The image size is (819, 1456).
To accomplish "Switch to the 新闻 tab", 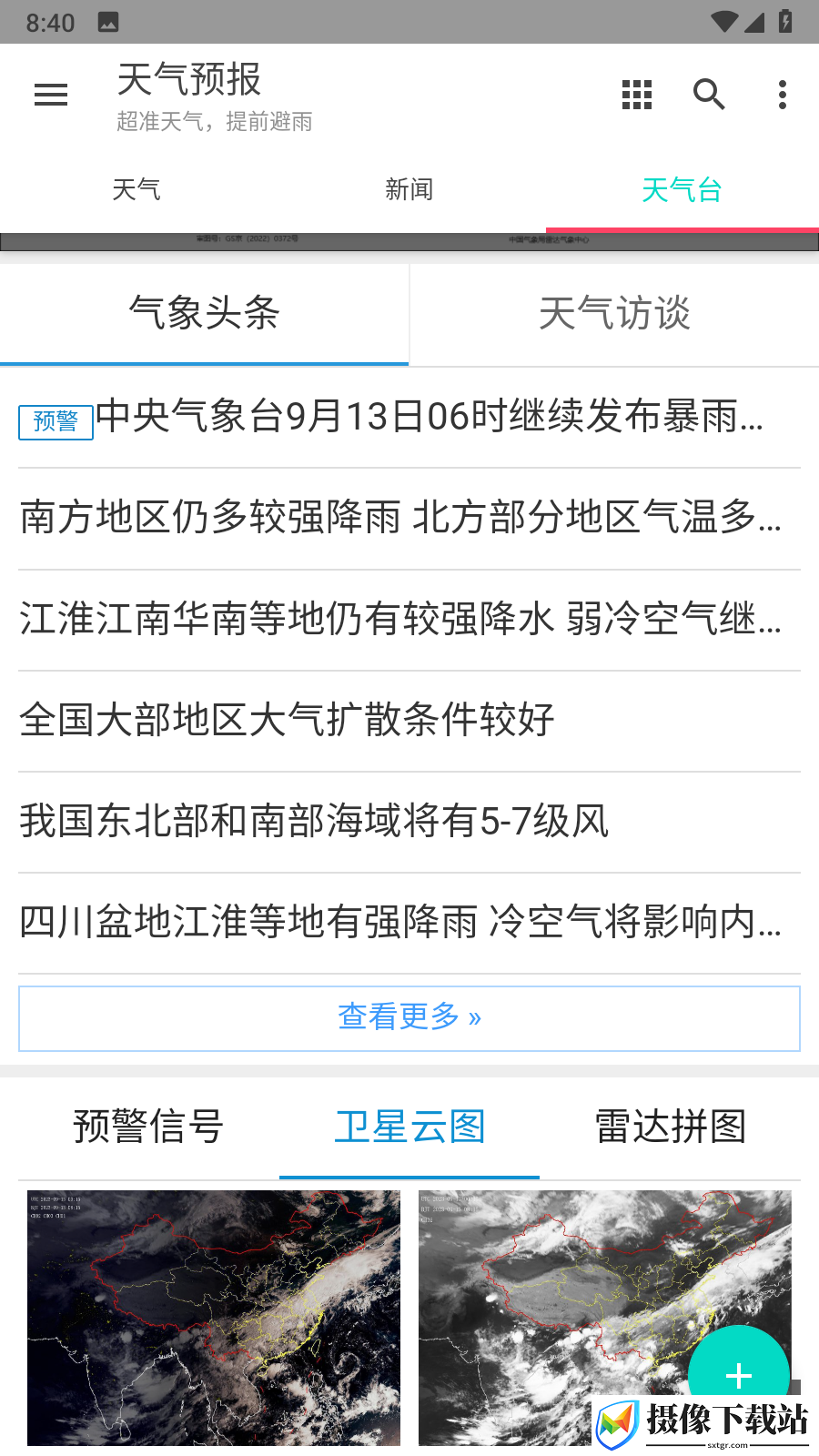I will 409,189.
